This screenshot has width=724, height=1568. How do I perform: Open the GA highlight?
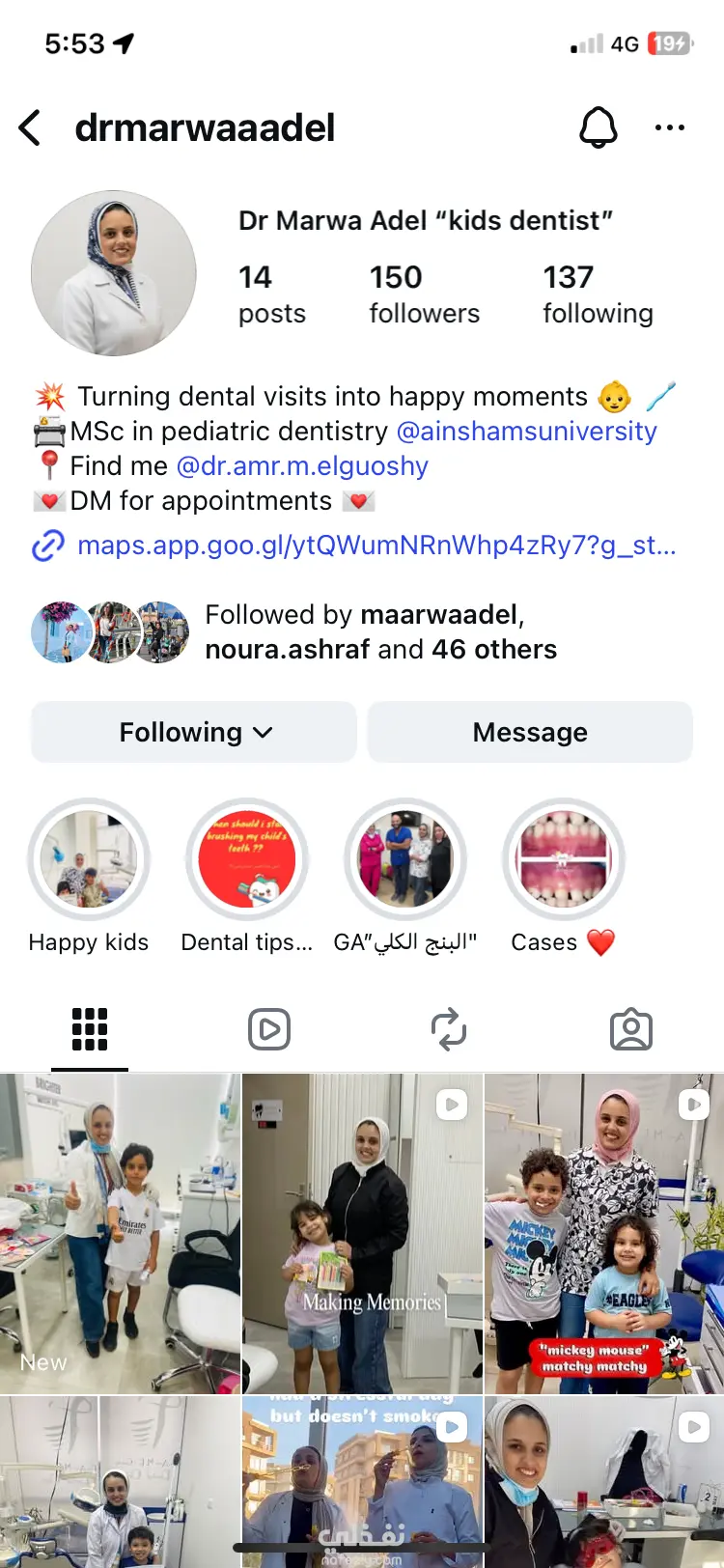405,859
